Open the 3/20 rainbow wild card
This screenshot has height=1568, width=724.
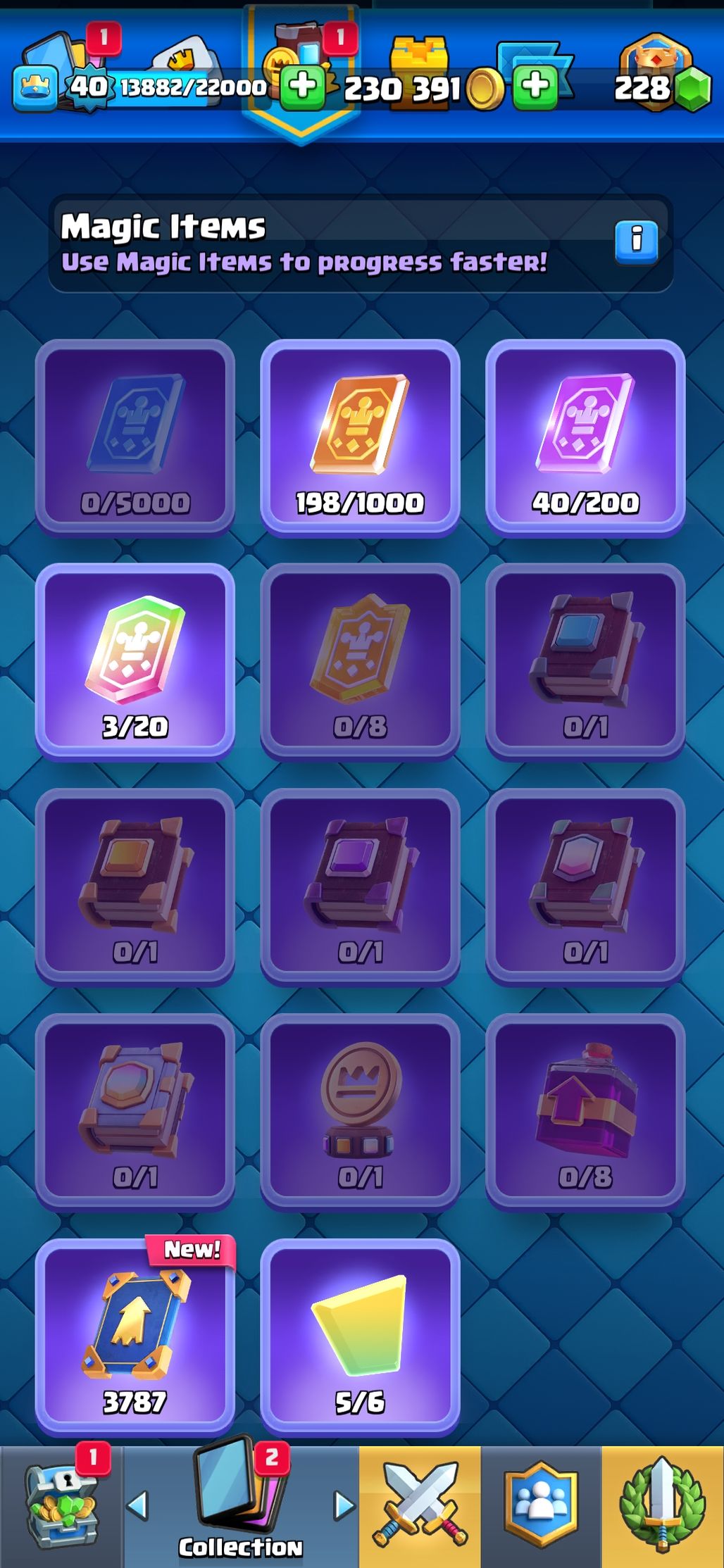[x=135, y=662]
